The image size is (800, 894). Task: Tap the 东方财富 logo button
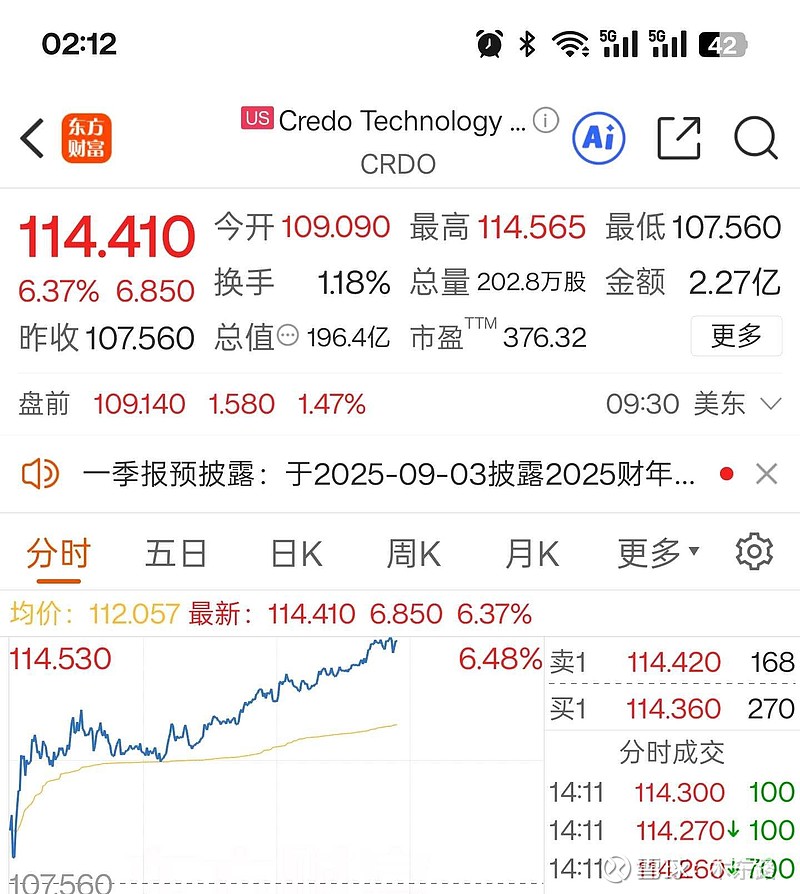[x=87, y=138]
